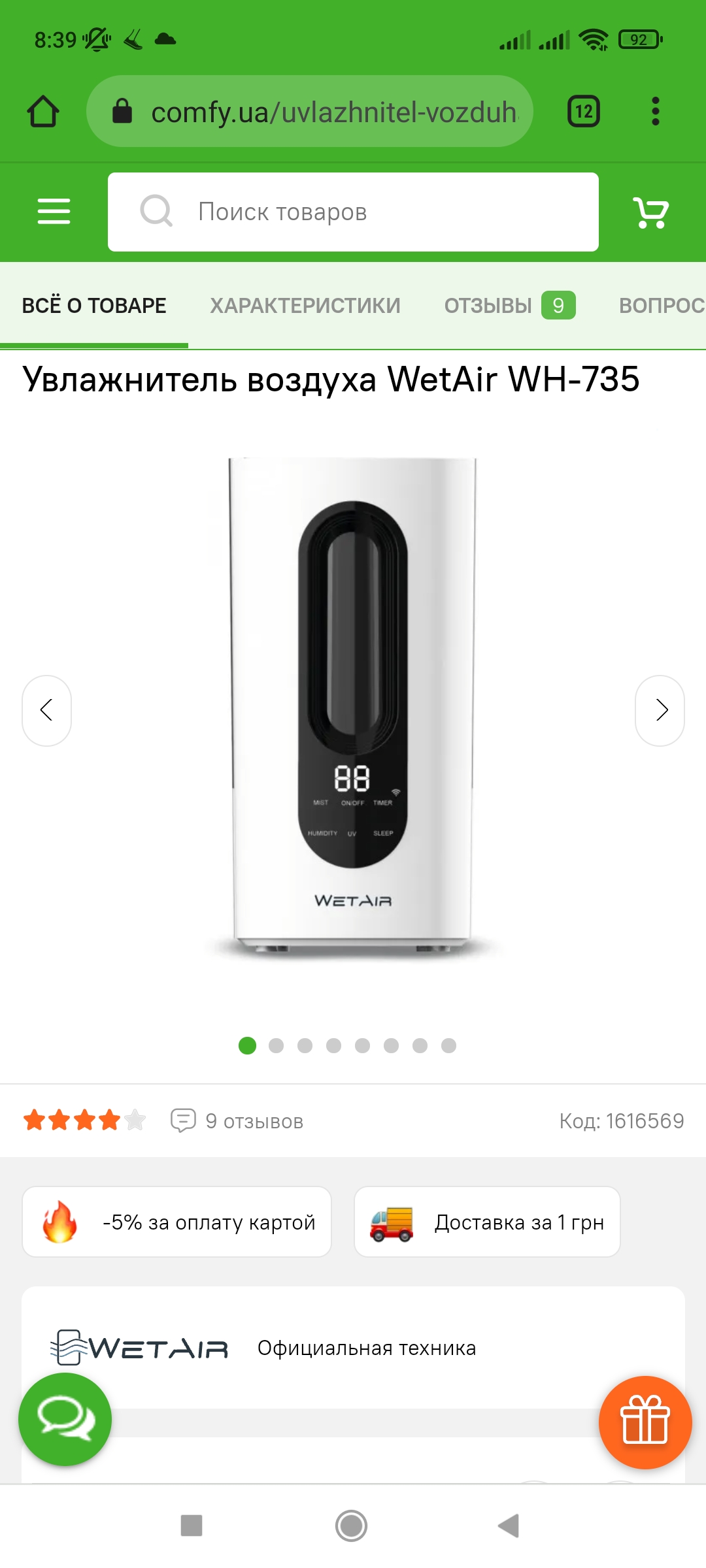Open the orange gift offers button

point(645,1422)
